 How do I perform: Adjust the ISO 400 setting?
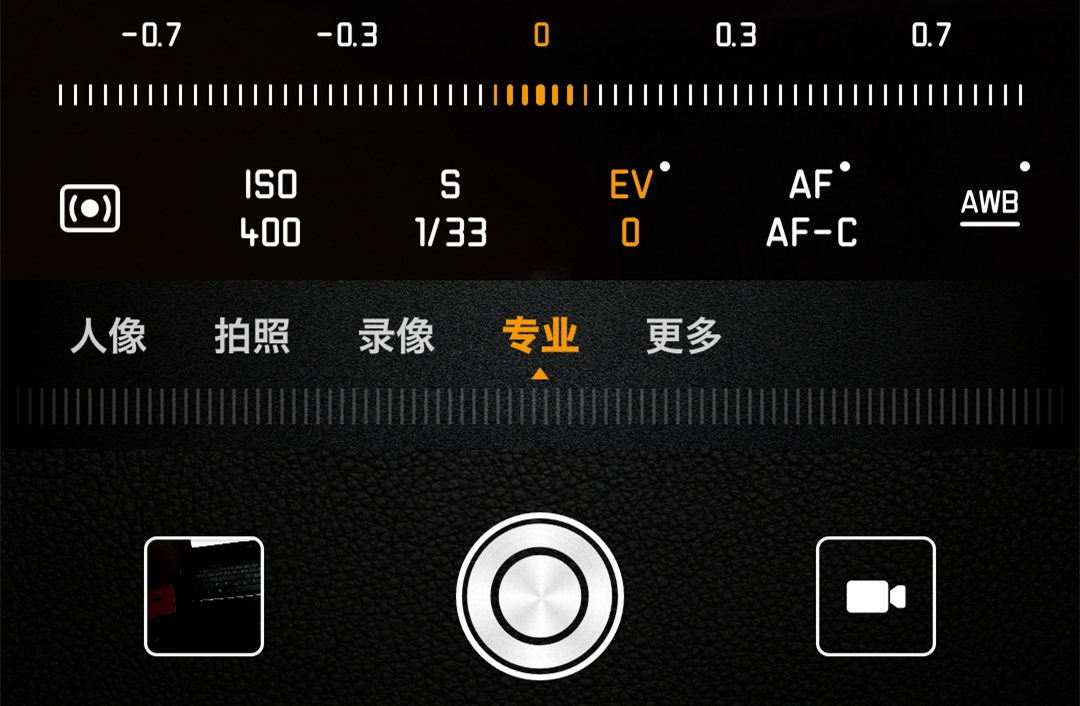click(270, 209)
